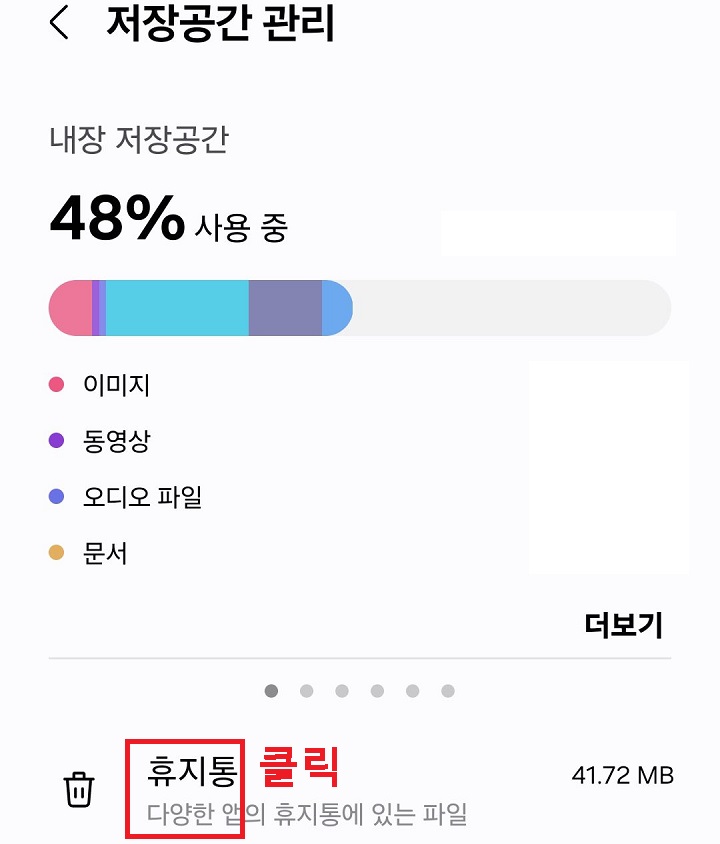This screenshot has width=720, height=844.
Task: Click the pink segment of the storage bar
Action: click(70, 307)
